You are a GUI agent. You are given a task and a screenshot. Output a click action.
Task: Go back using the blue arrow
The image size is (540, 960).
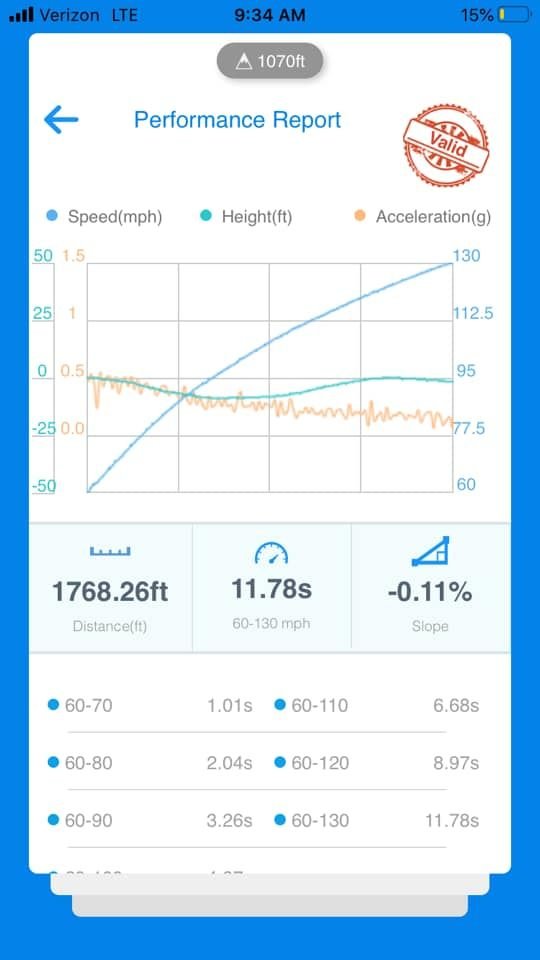click(x=61, y=119)
